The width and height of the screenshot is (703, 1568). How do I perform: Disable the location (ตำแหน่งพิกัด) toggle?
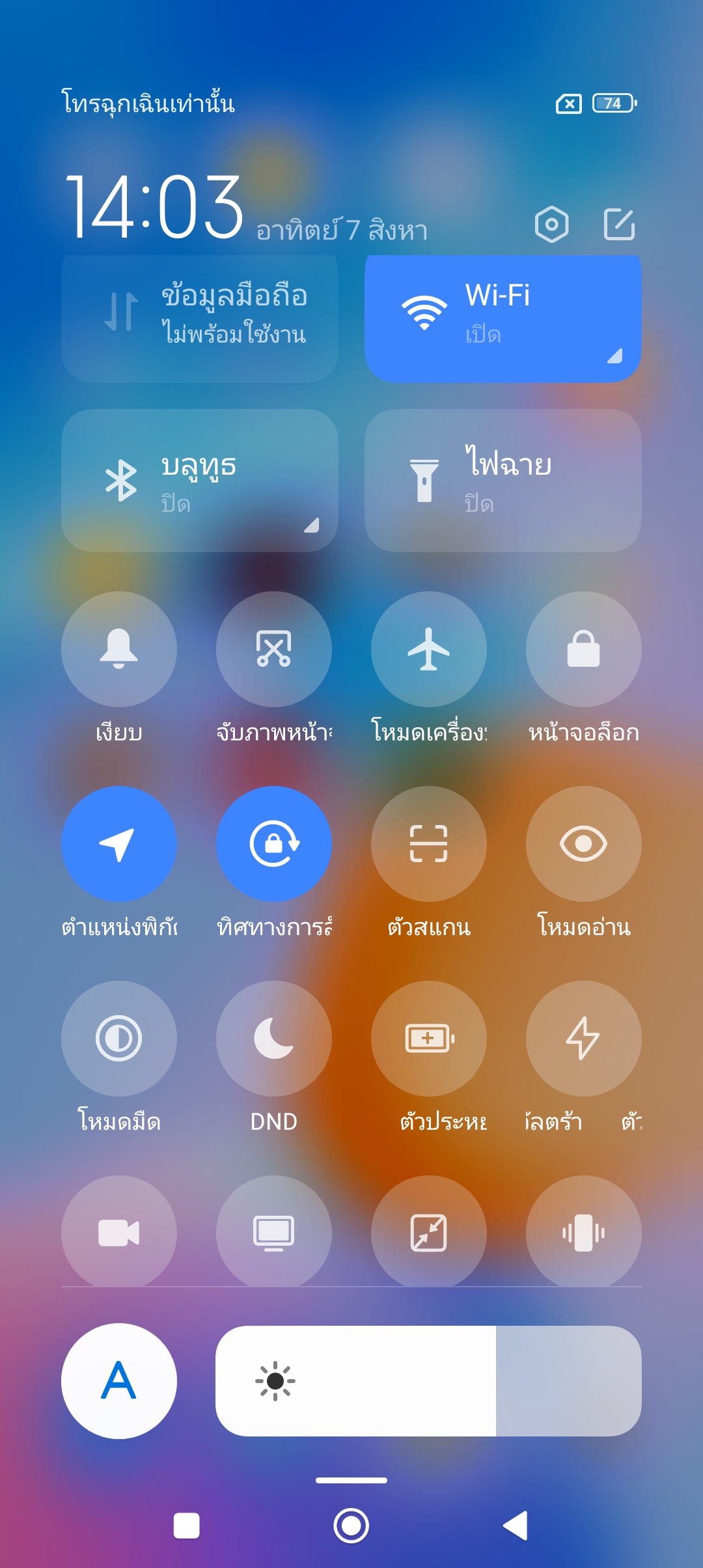click(119, 844)
